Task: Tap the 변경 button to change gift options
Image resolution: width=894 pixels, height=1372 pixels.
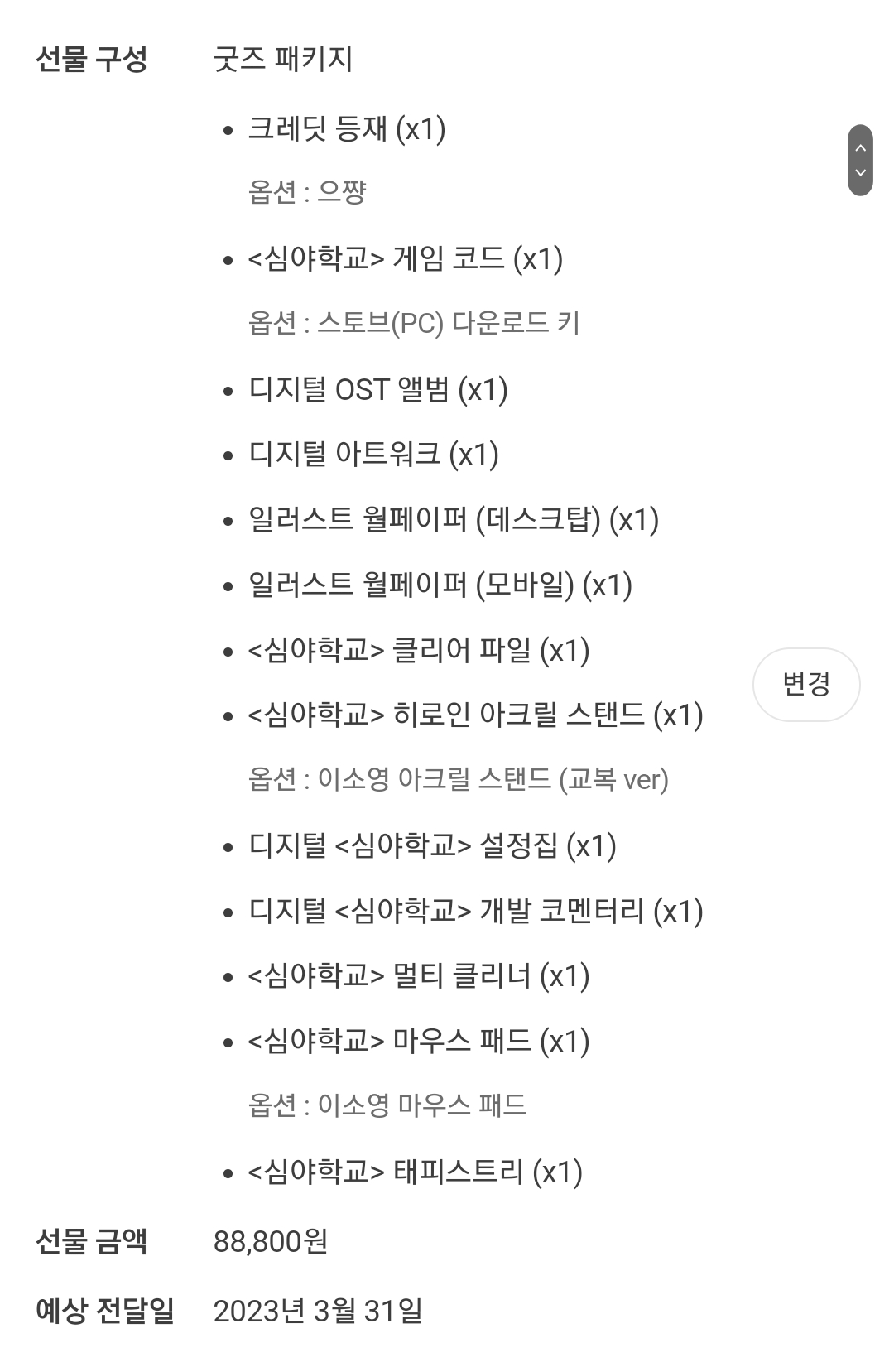Action: click(805, 684)
